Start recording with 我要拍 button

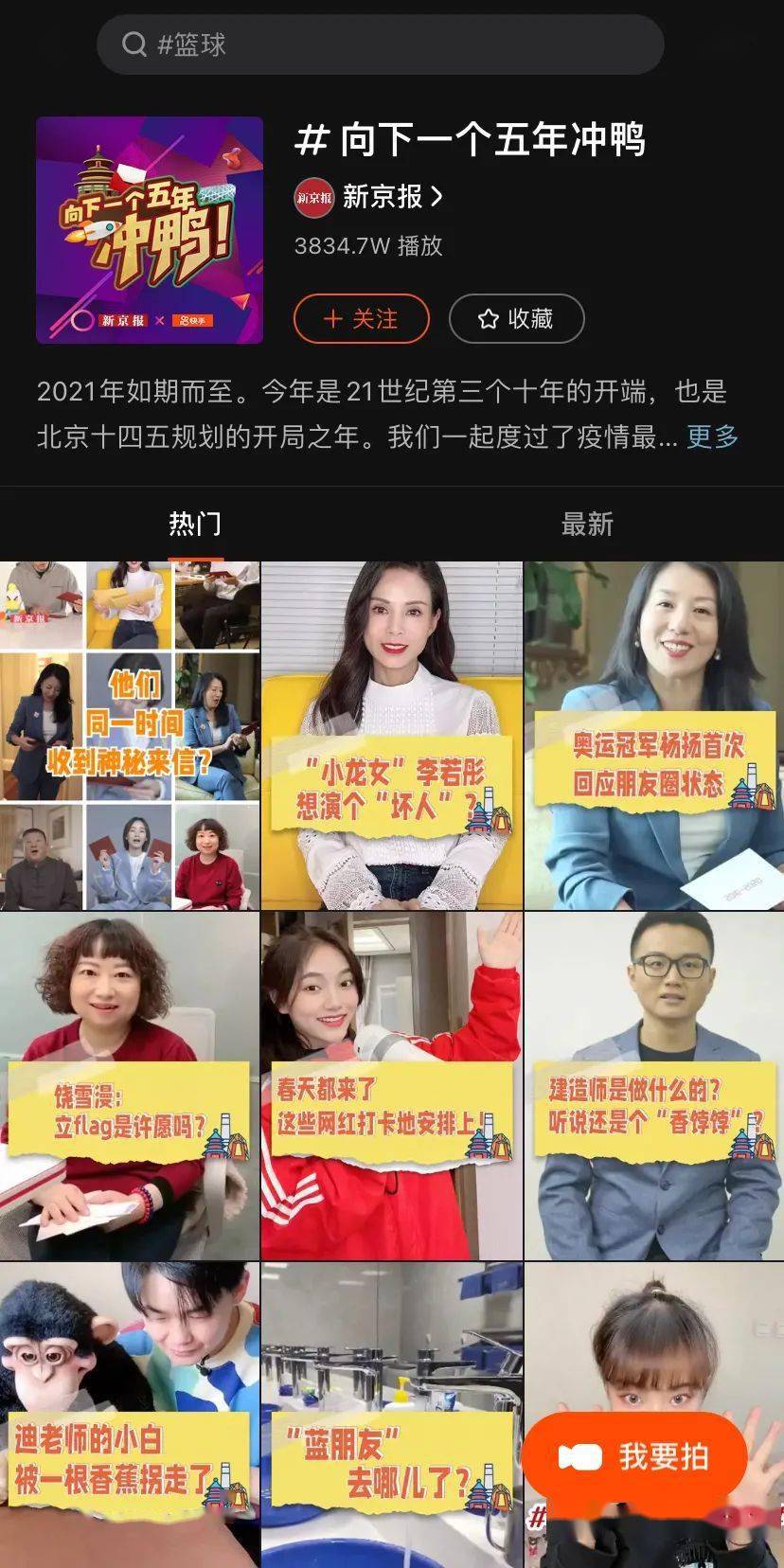(x=634, y=1456)
